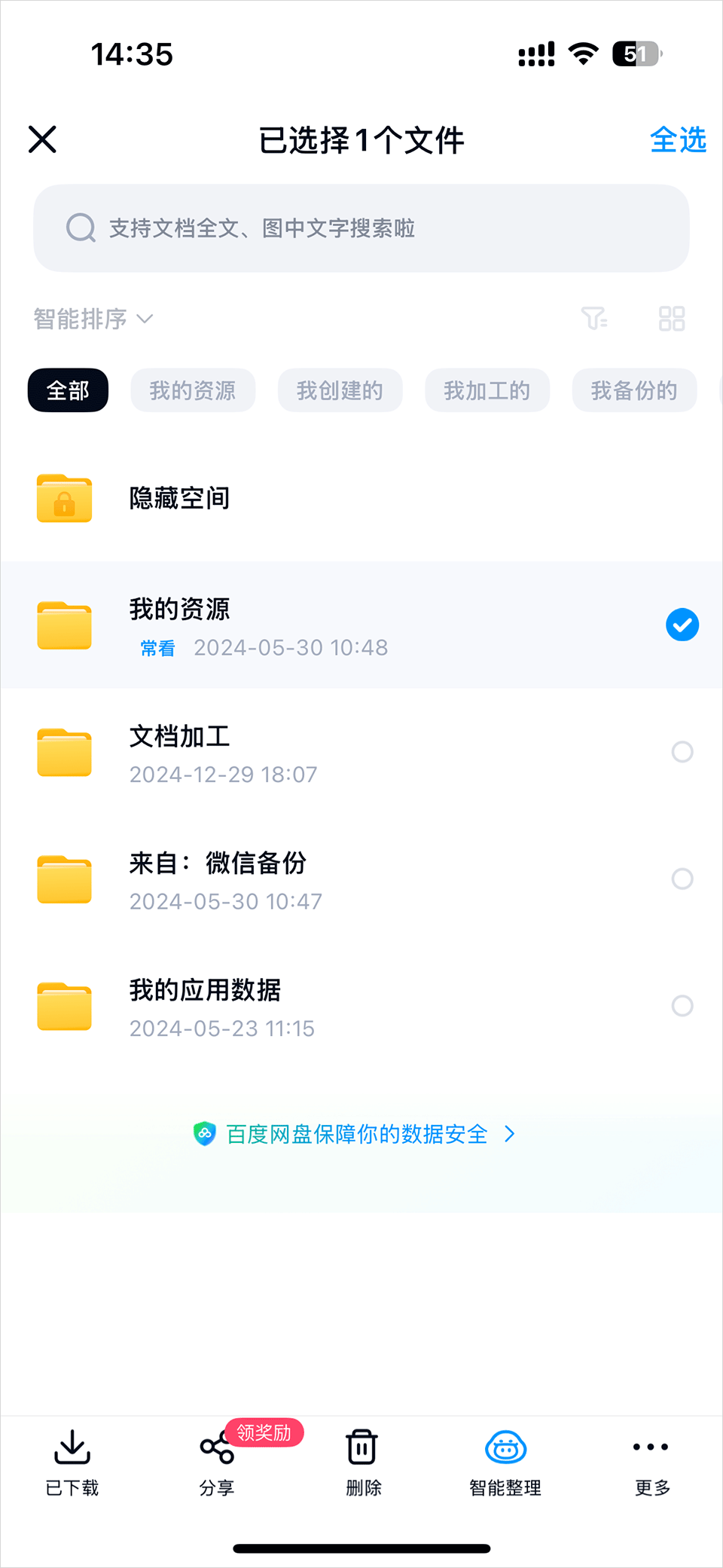Select the 我的应用数据 folder
723x1568 pixels.
click(x=682, y=1006)
